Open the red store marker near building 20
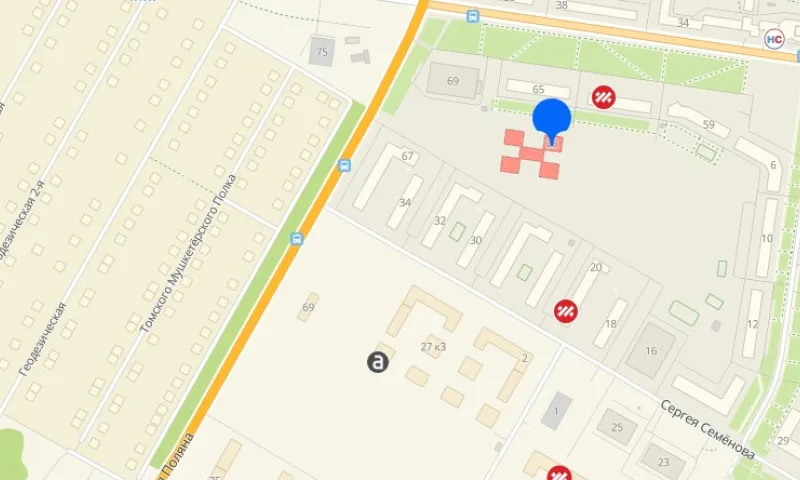Viewport: 800px width, 480px height. [567, 311]
